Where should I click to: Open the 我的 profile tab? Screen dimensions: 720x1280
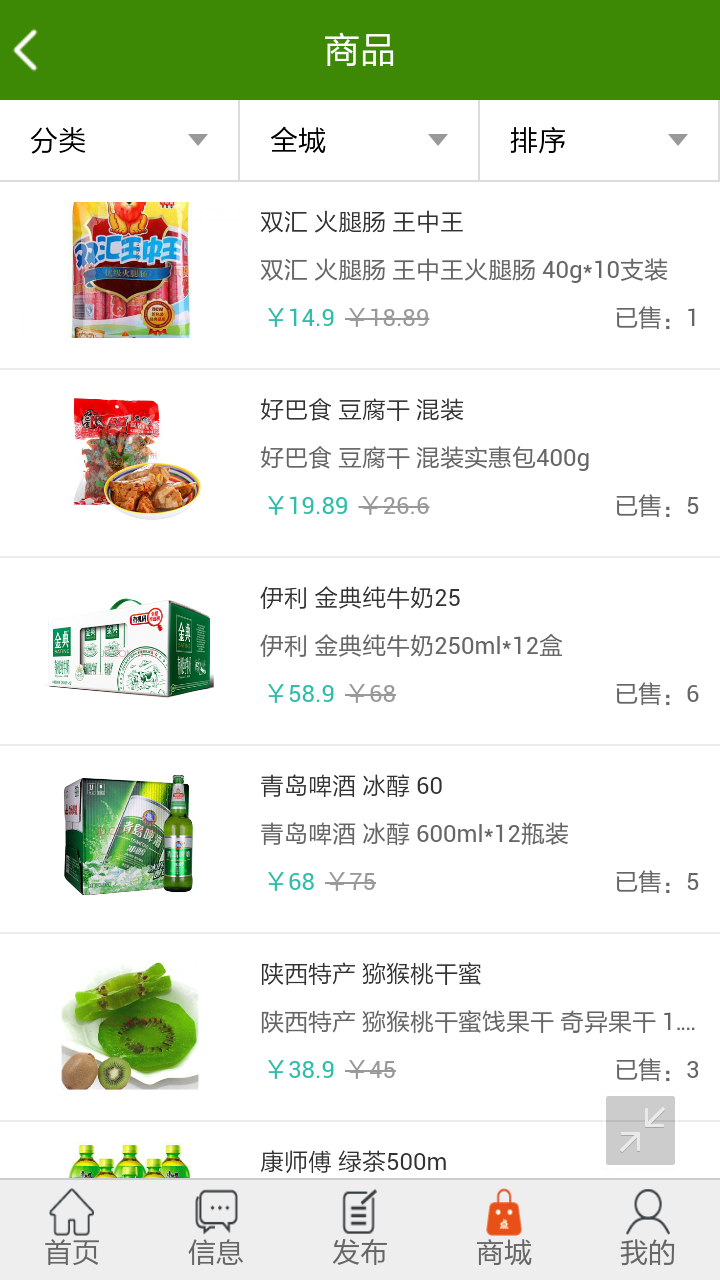(x=648, y=1229)
